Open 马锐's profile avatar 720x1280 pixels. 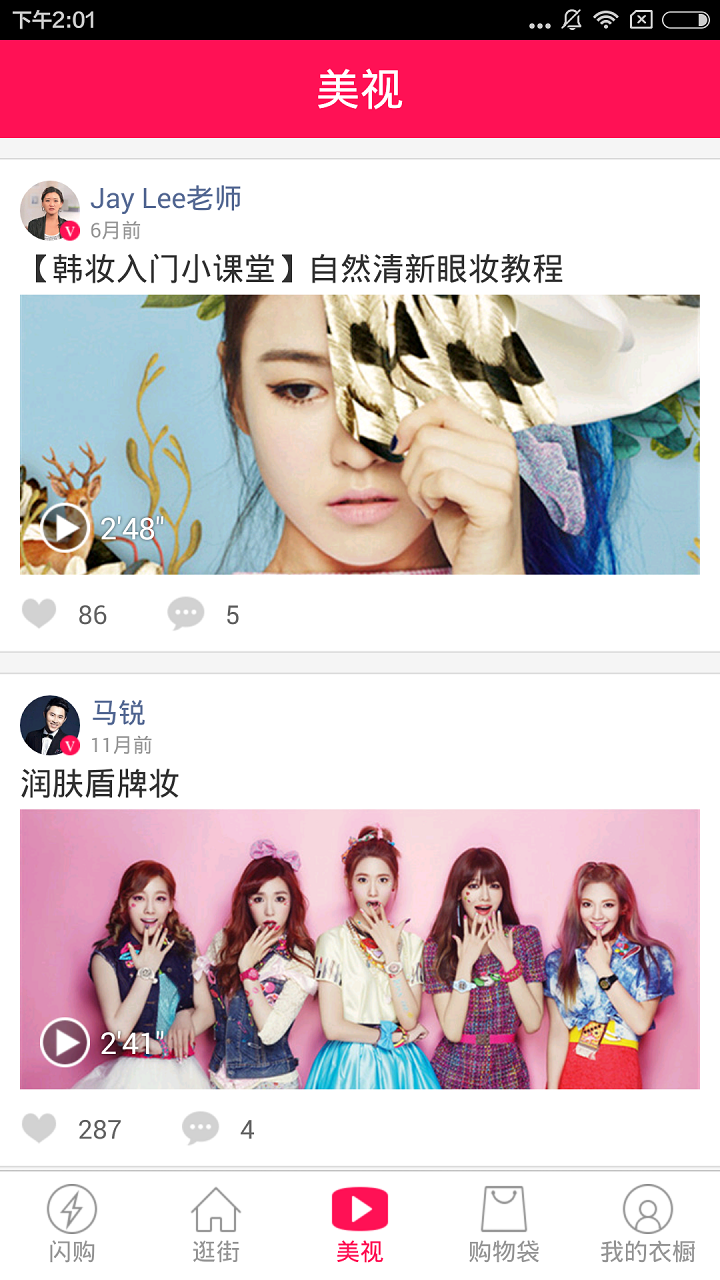(x=50, y=725)
